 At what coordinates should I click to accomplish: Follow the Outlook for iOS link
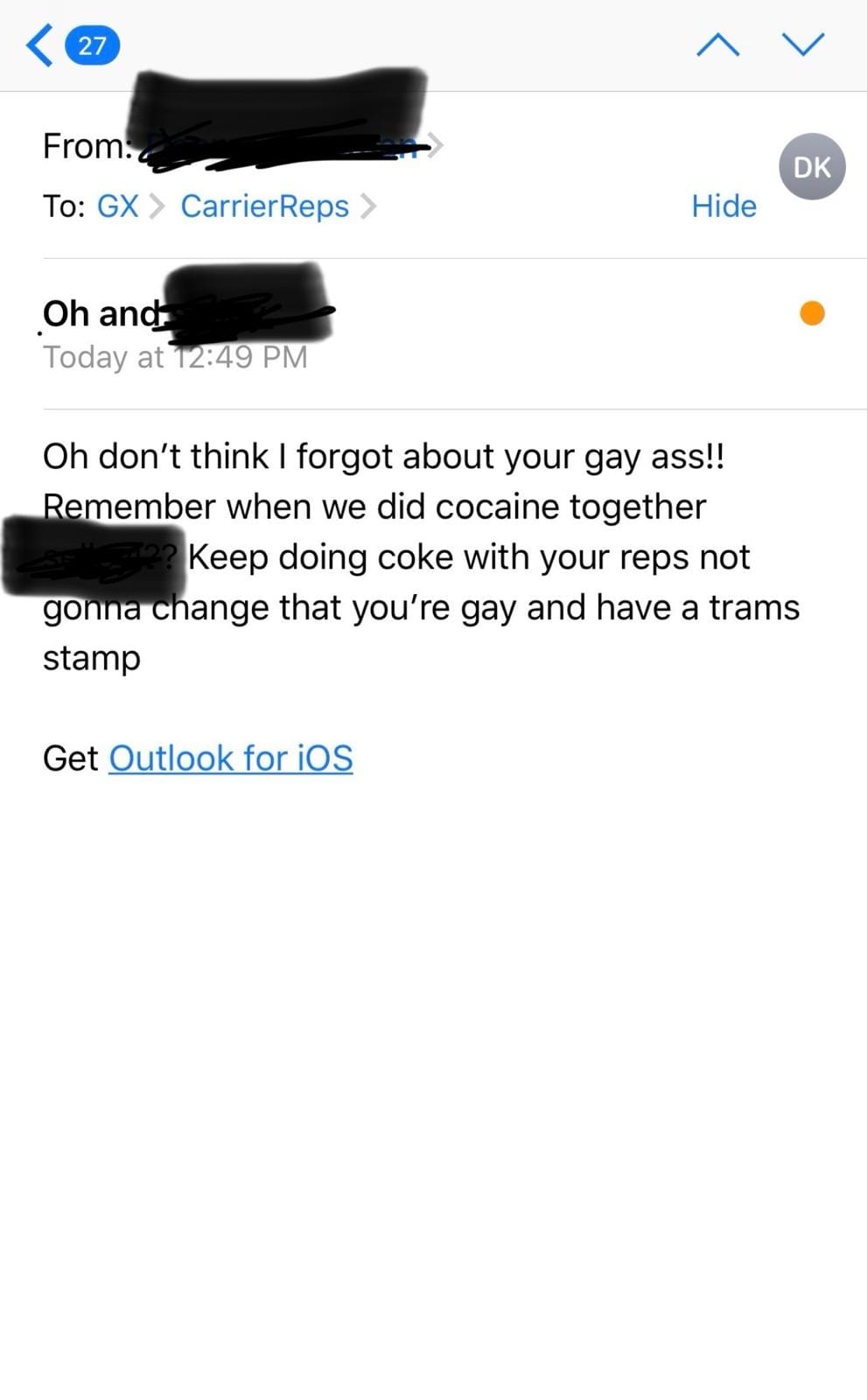[x=231, y=758]
